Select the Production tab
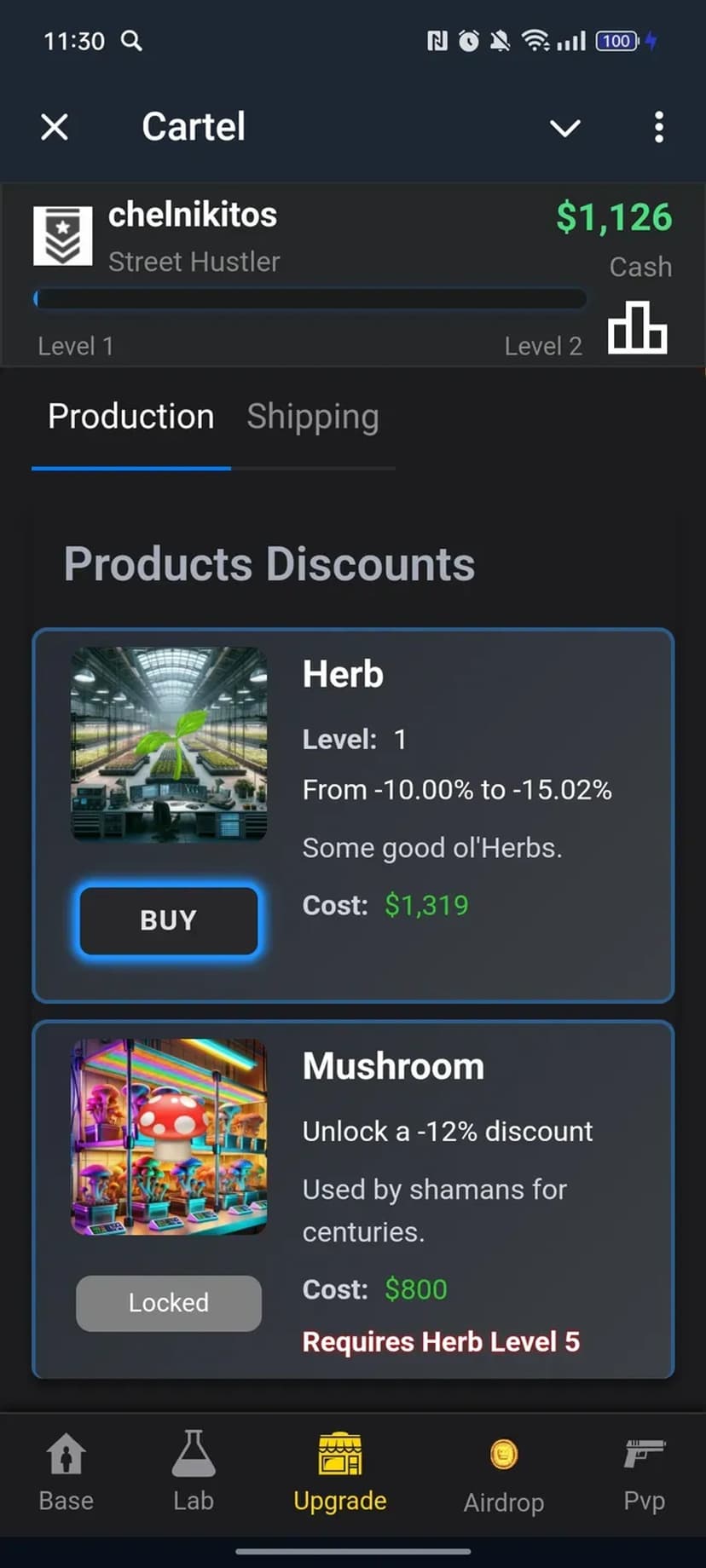The image size is (706, 1568). click(130, 417)
